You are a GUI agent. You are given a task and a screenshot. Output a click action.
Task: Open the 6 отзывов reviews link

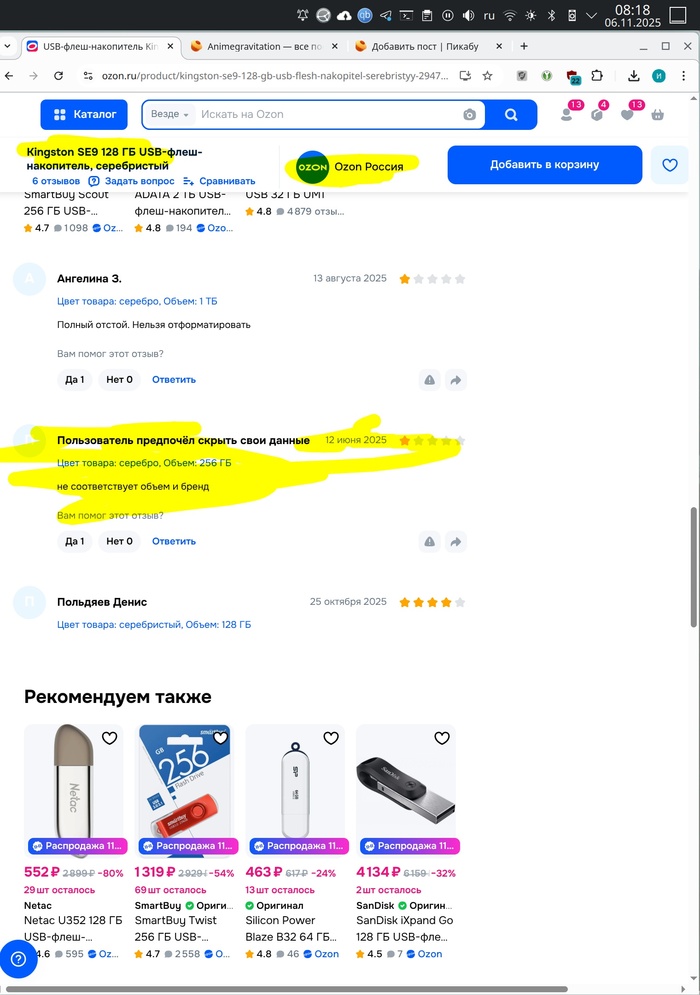56,181
